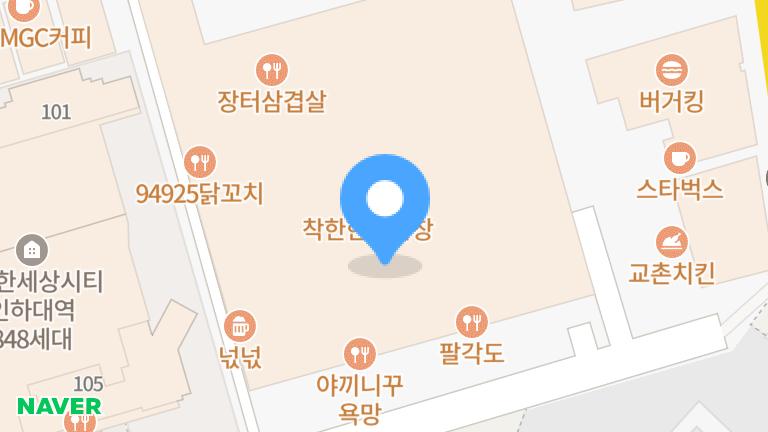768x432 pixels.
Task: Select the 팔각도 restaurant marker
Action: (471, 322)
